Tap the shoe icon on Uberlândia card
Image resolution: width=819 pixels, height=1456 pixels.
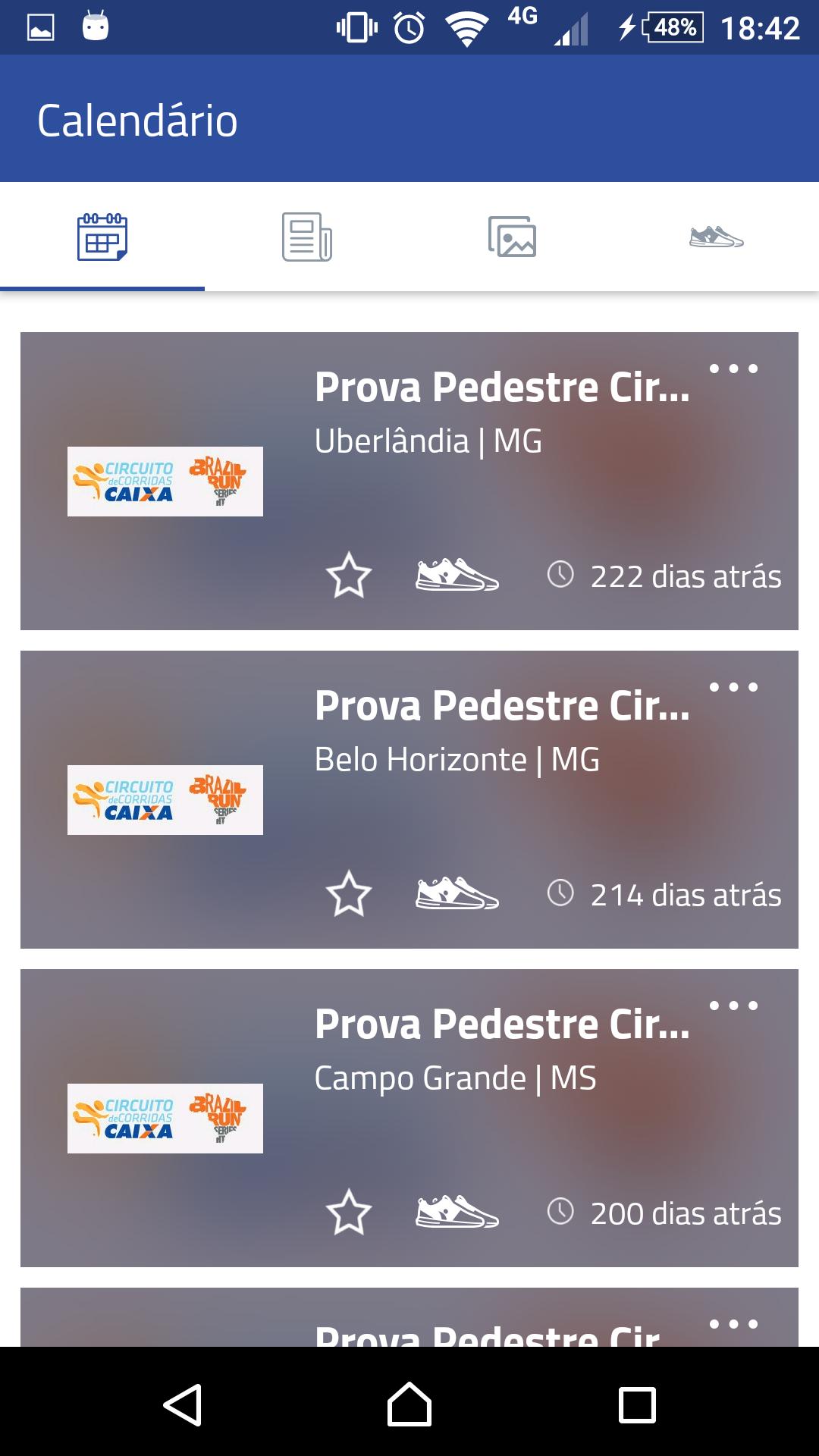pyautogui.click(x=457, y=575)
